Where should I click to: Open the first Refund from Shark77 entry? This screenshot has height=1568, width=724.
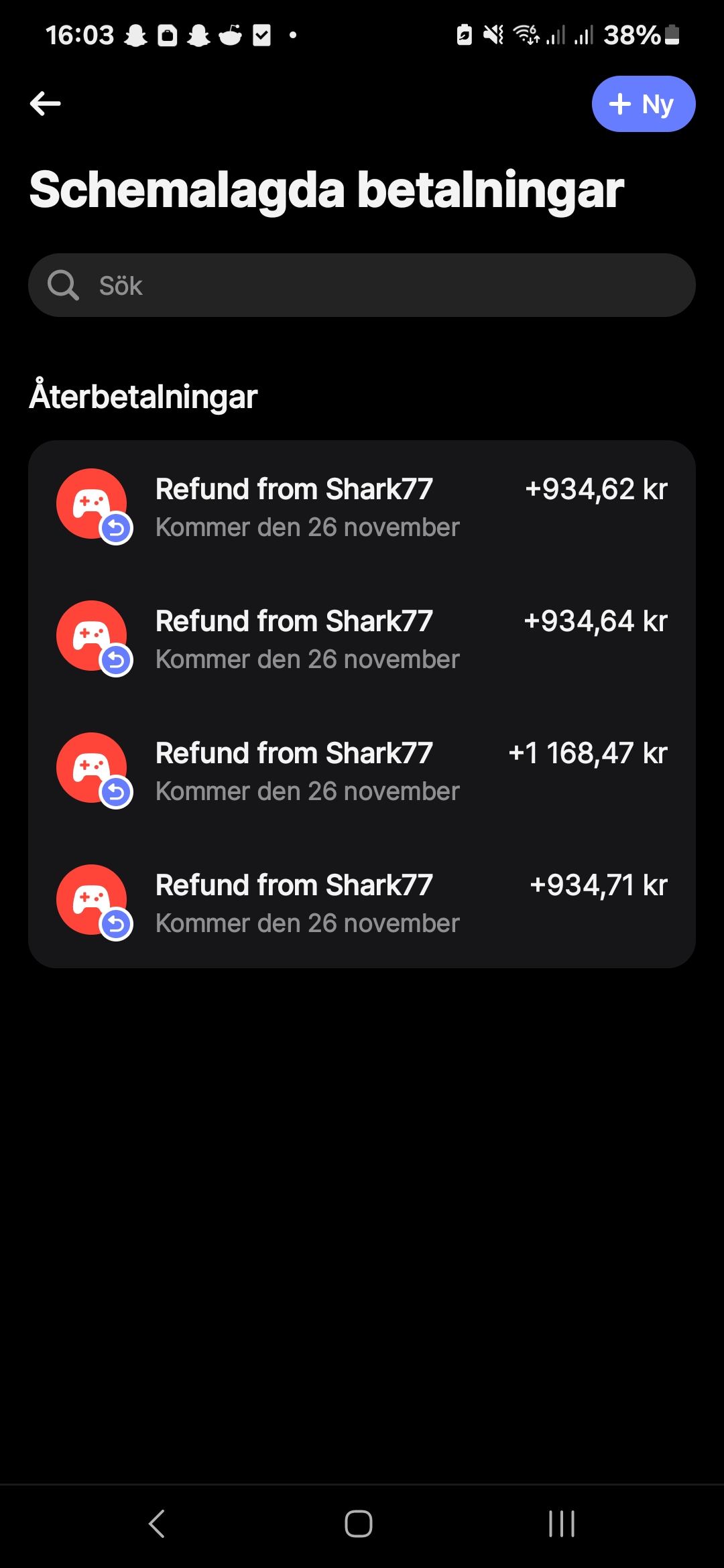tap(362, 506)
